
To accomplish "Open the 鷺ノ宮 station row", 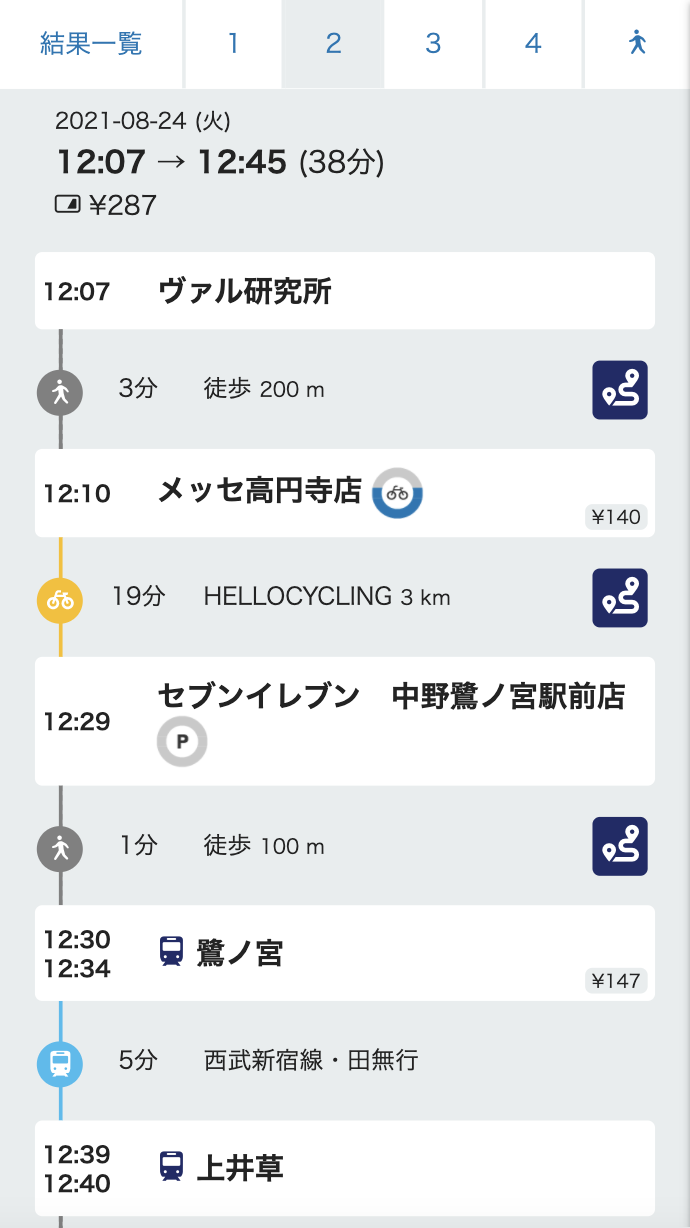I will (345, 953).
